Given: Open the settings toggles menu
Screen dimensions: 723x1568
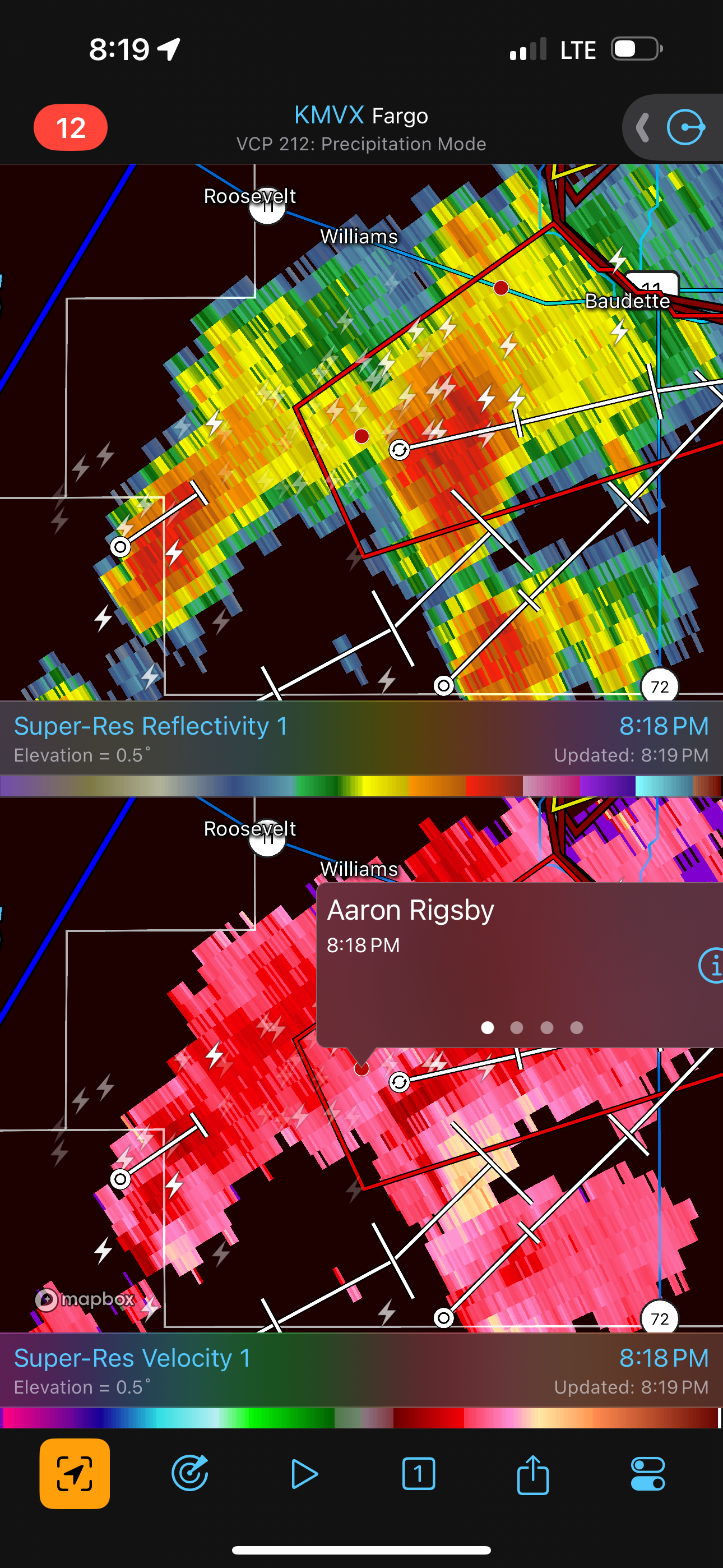Looking at the screenshot, I should pyautogui.click(x=647, y=1474).
